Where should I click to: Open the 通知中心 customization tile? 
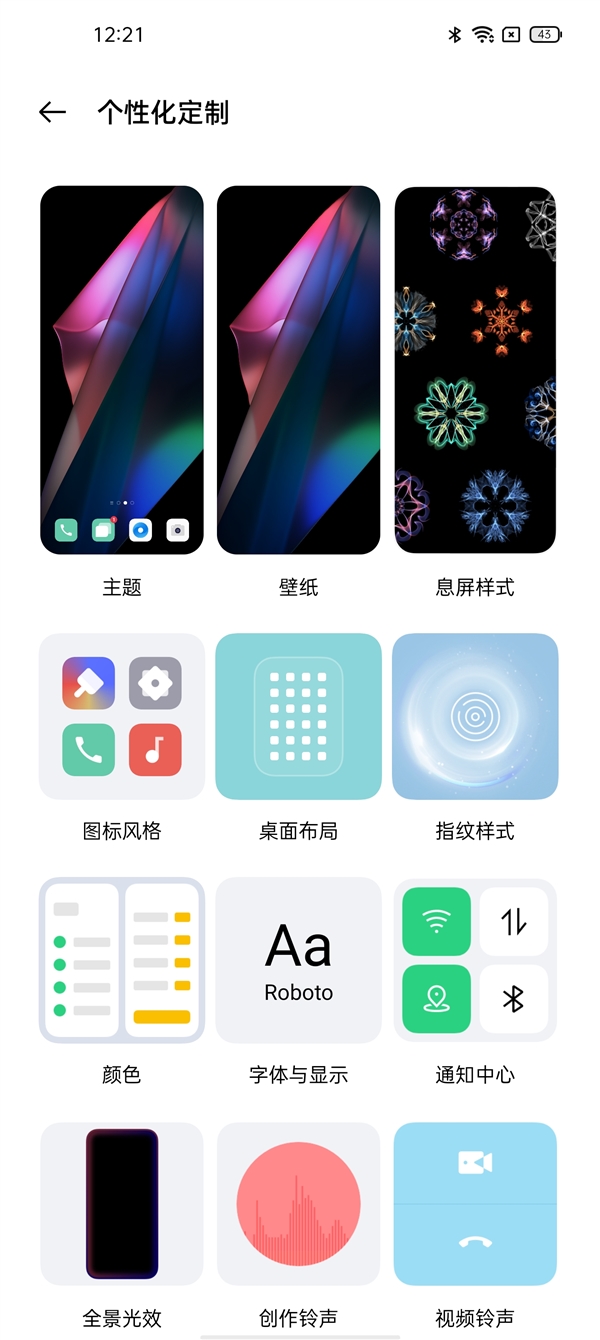click(475, 960)
